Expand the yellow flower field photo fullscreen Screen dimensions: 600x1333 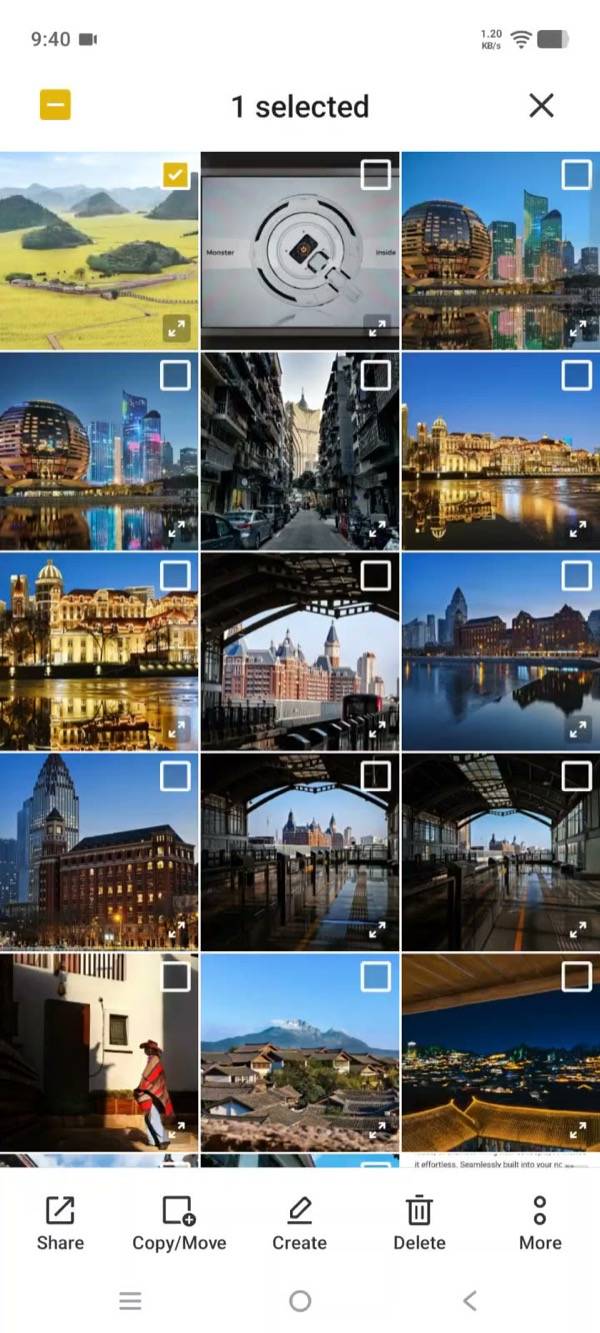(176, 328)
